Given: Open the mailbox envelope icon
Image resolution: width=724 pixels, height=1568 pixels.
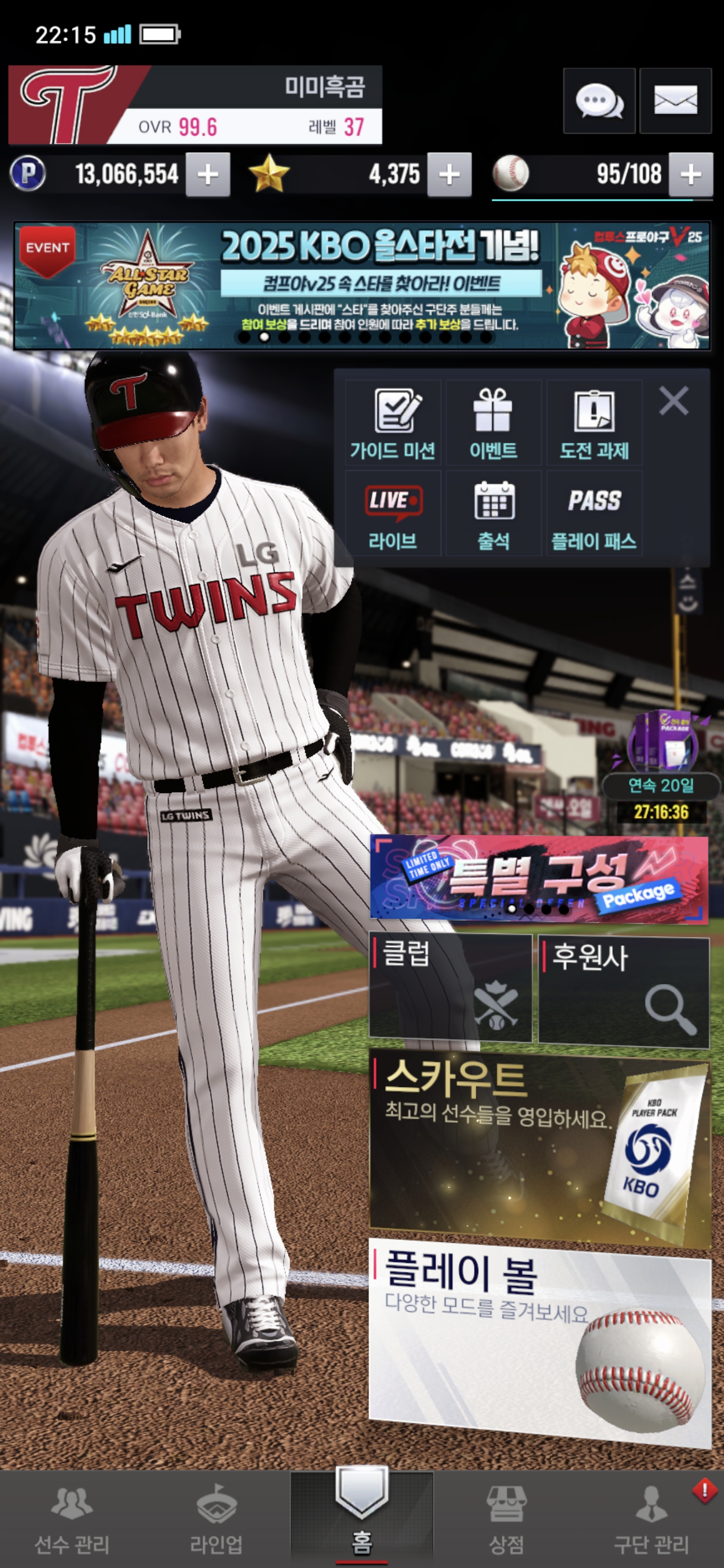Looking at the screenshot, I should (x=675, y=101).
